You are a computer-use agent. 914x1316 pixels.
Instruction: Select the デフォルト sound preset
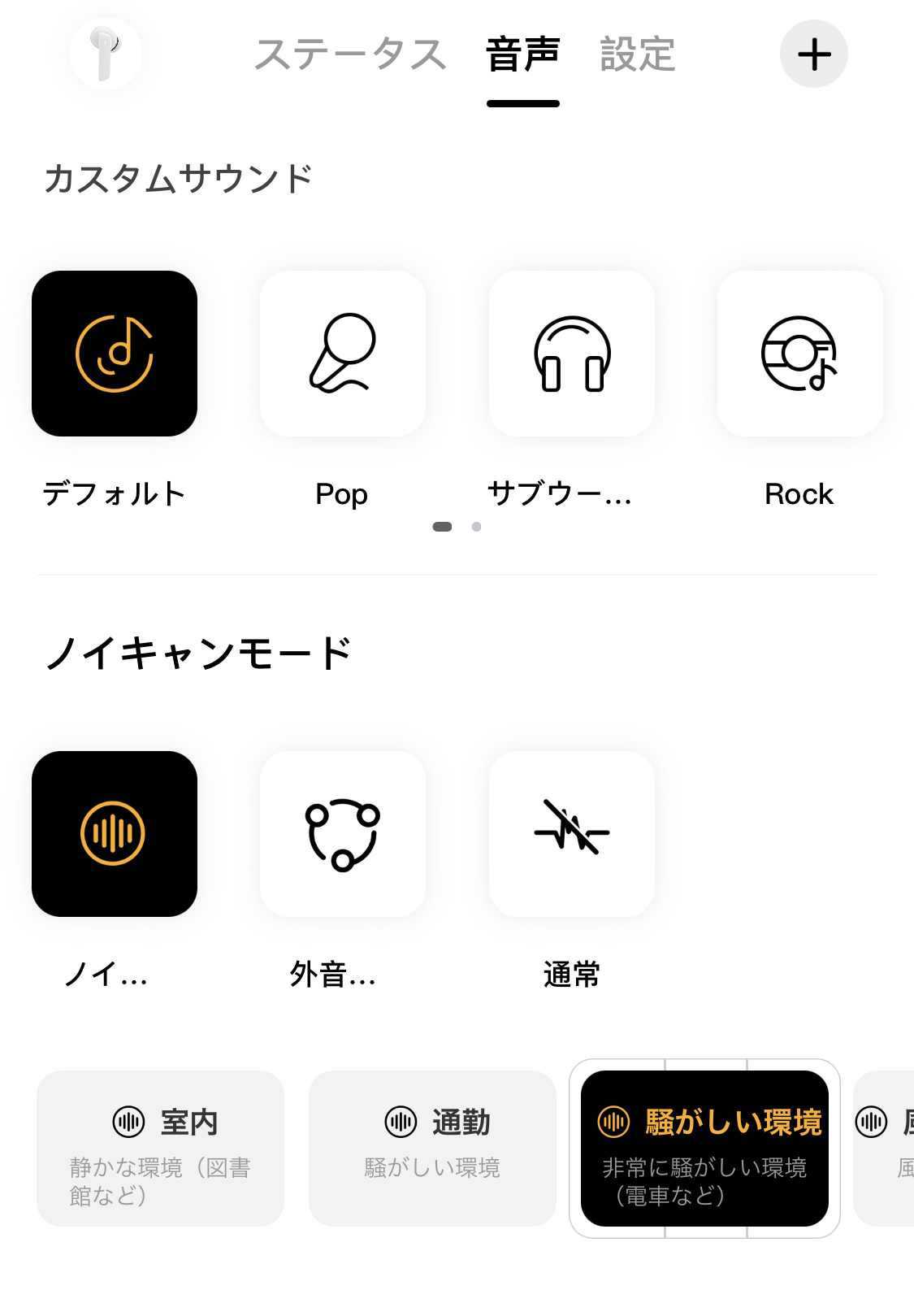(x=115, y=354)
